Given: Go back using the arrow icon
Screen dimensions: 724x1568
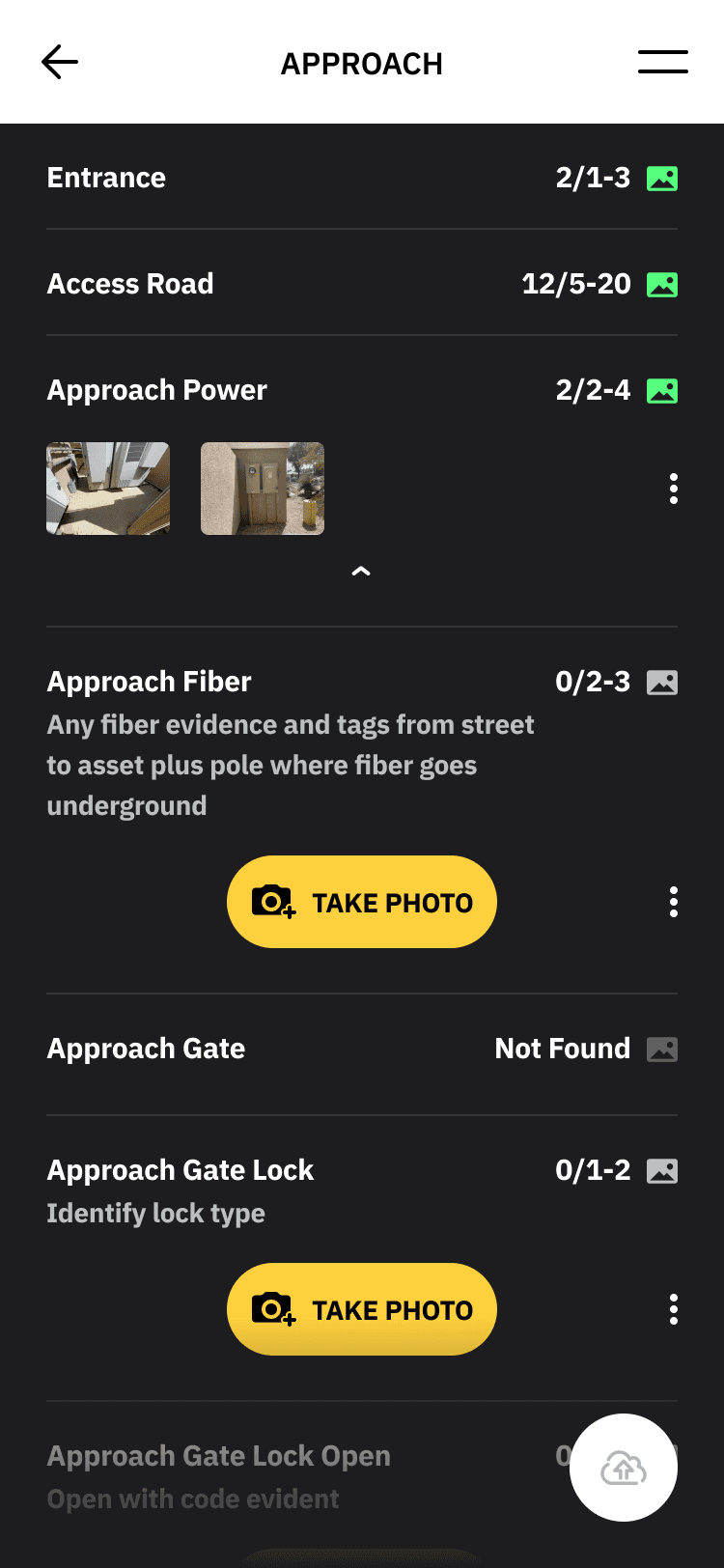Looking at the screenshot, I should pyautogui.click(x=60, y=63).
